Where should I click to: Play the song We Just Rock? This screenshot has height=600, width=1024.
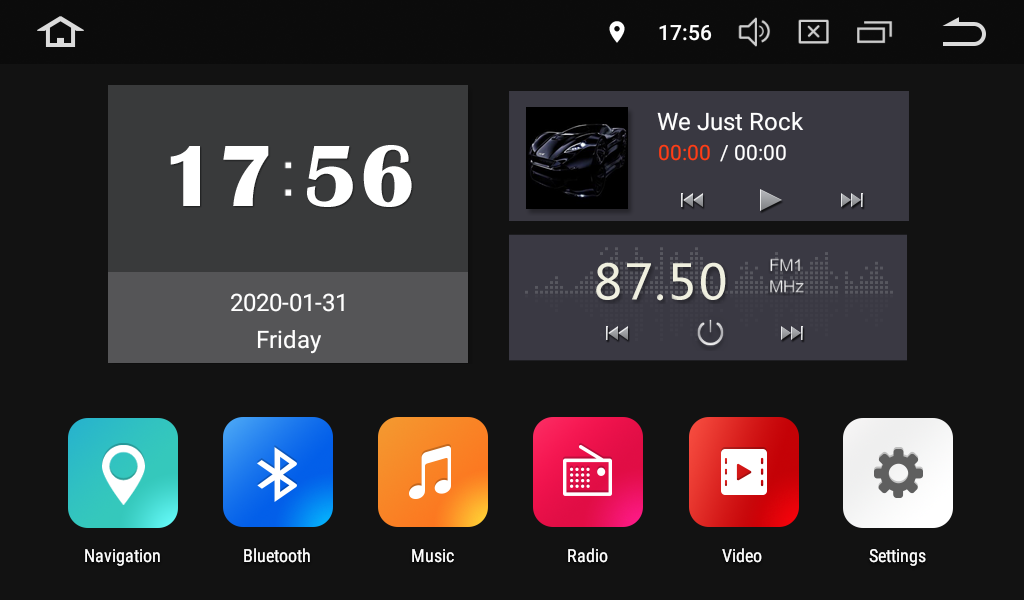770,200
